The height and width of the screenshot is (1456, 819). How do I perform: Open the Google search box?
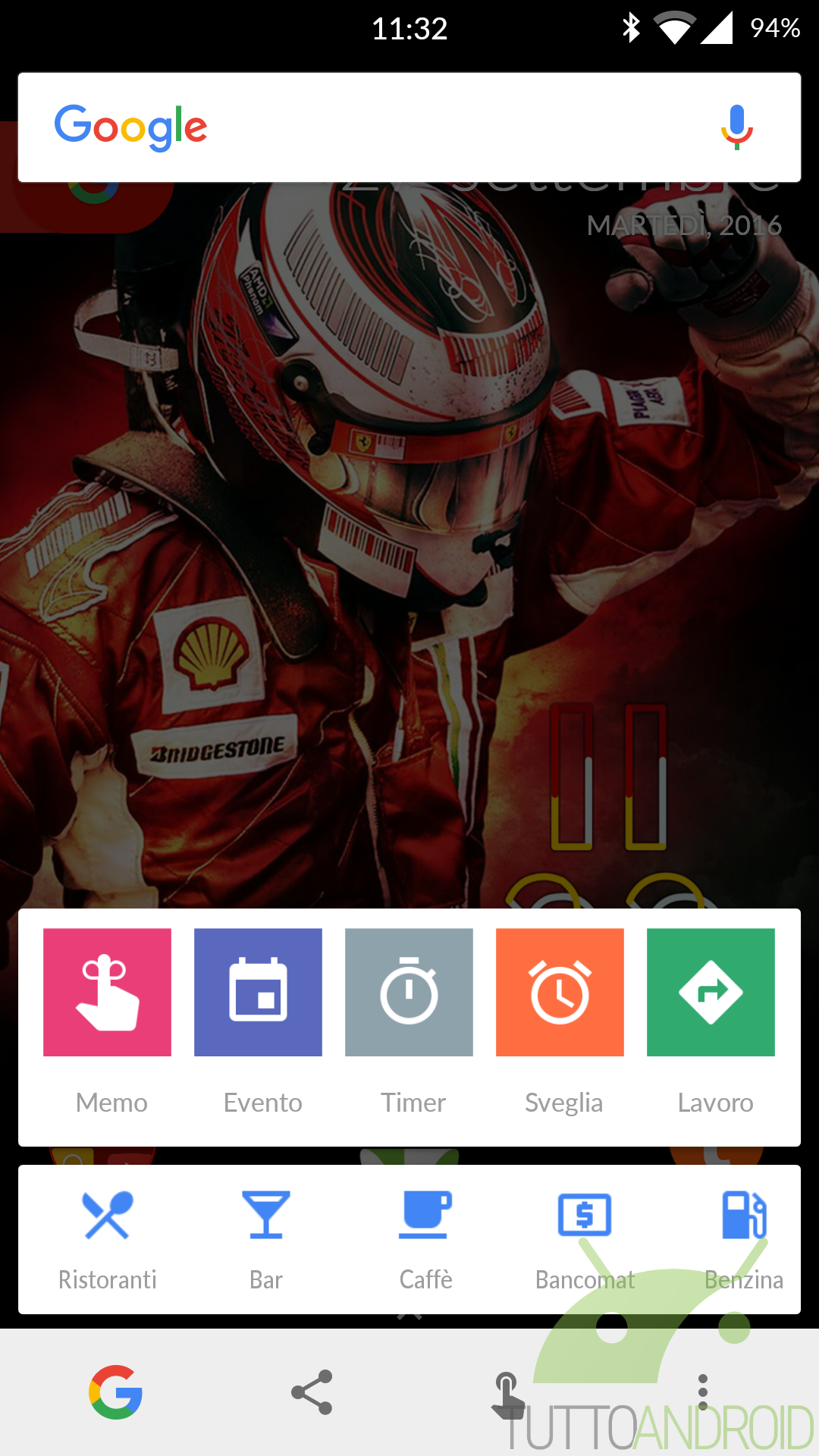coord(409,127)
